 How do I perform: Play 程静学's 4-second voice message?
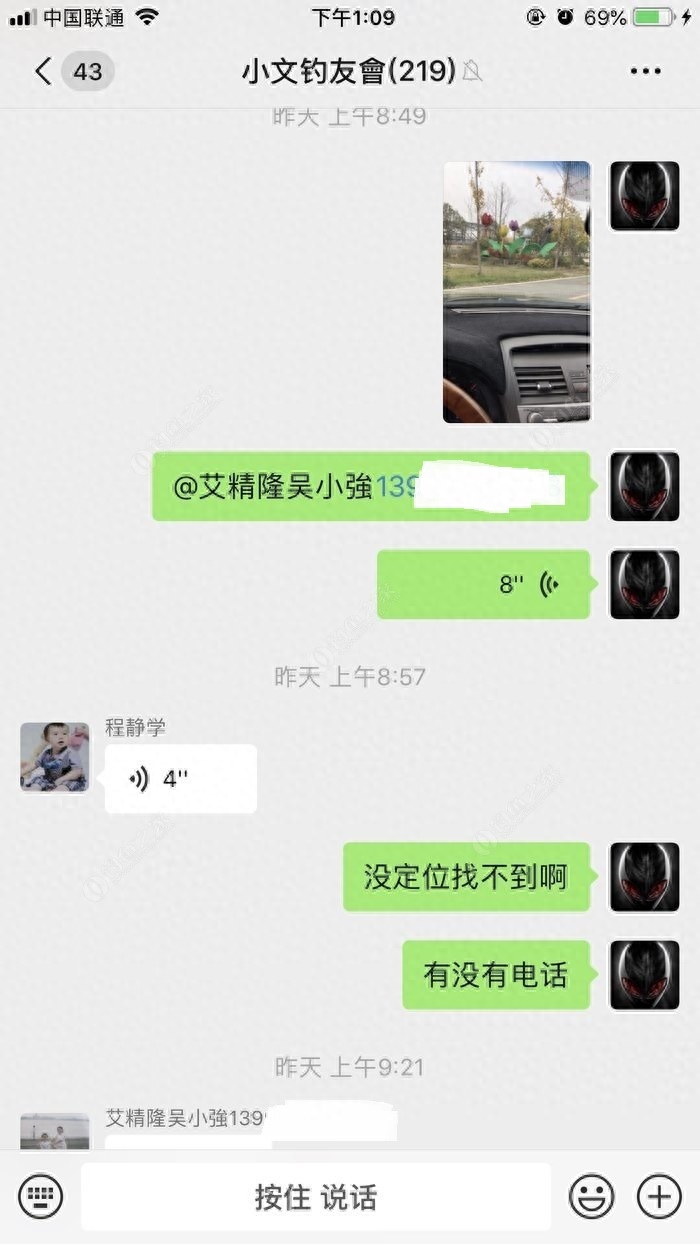tap(180, 779)
